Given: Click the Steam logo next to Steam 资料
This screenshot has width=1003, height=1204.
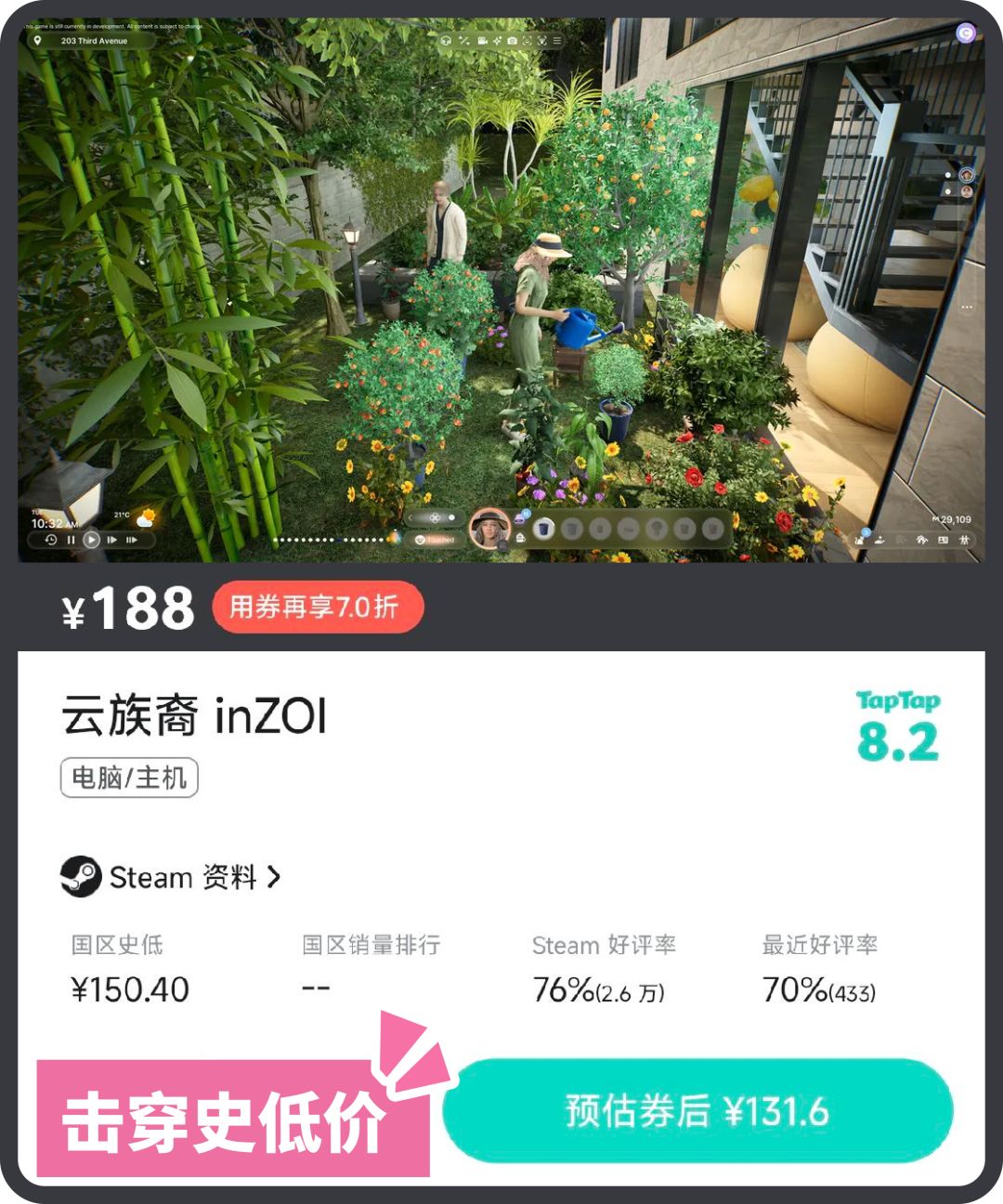Looking at the screenshot, I should 82,876.
